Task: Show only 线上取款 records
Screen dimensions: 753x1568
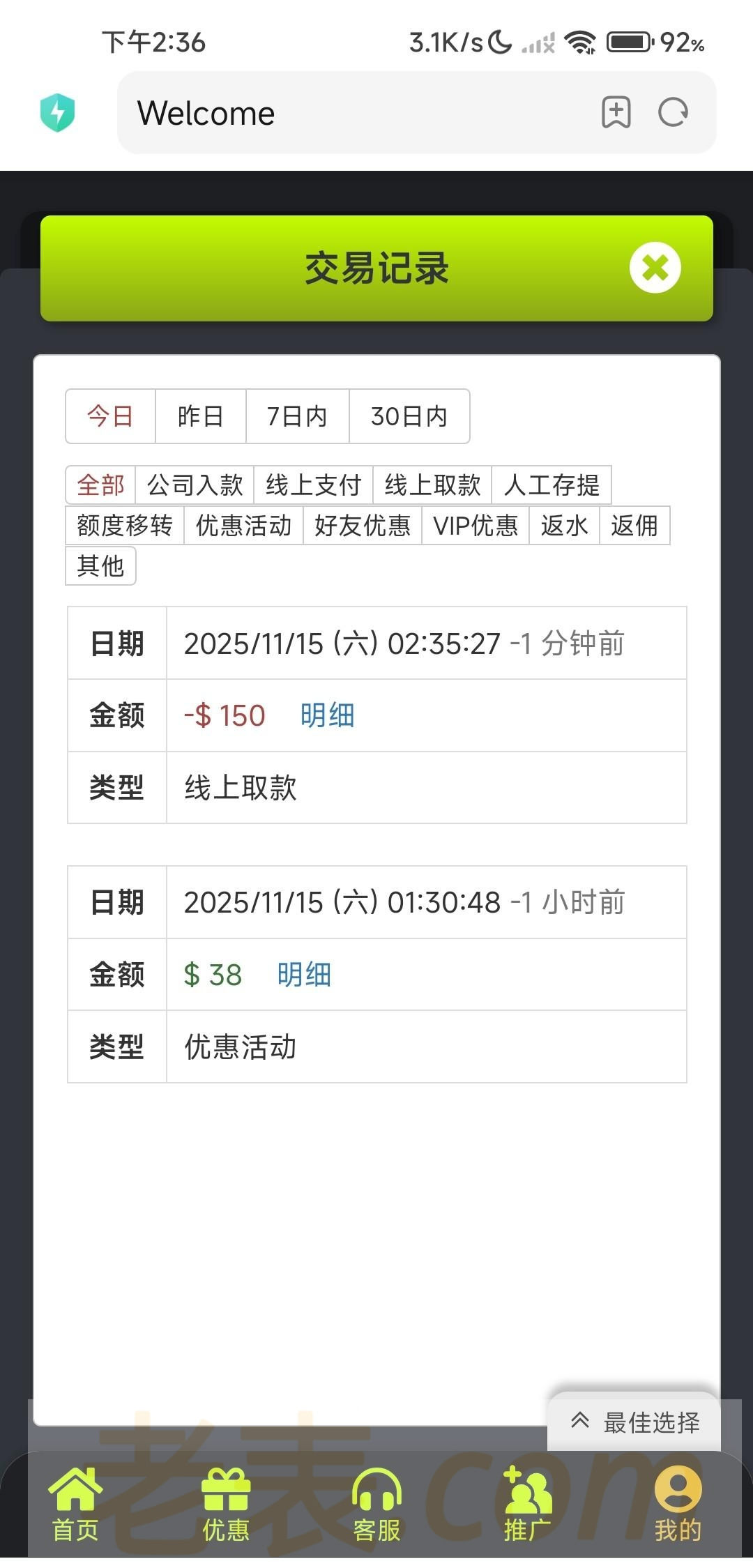Action: click(432, 485)
